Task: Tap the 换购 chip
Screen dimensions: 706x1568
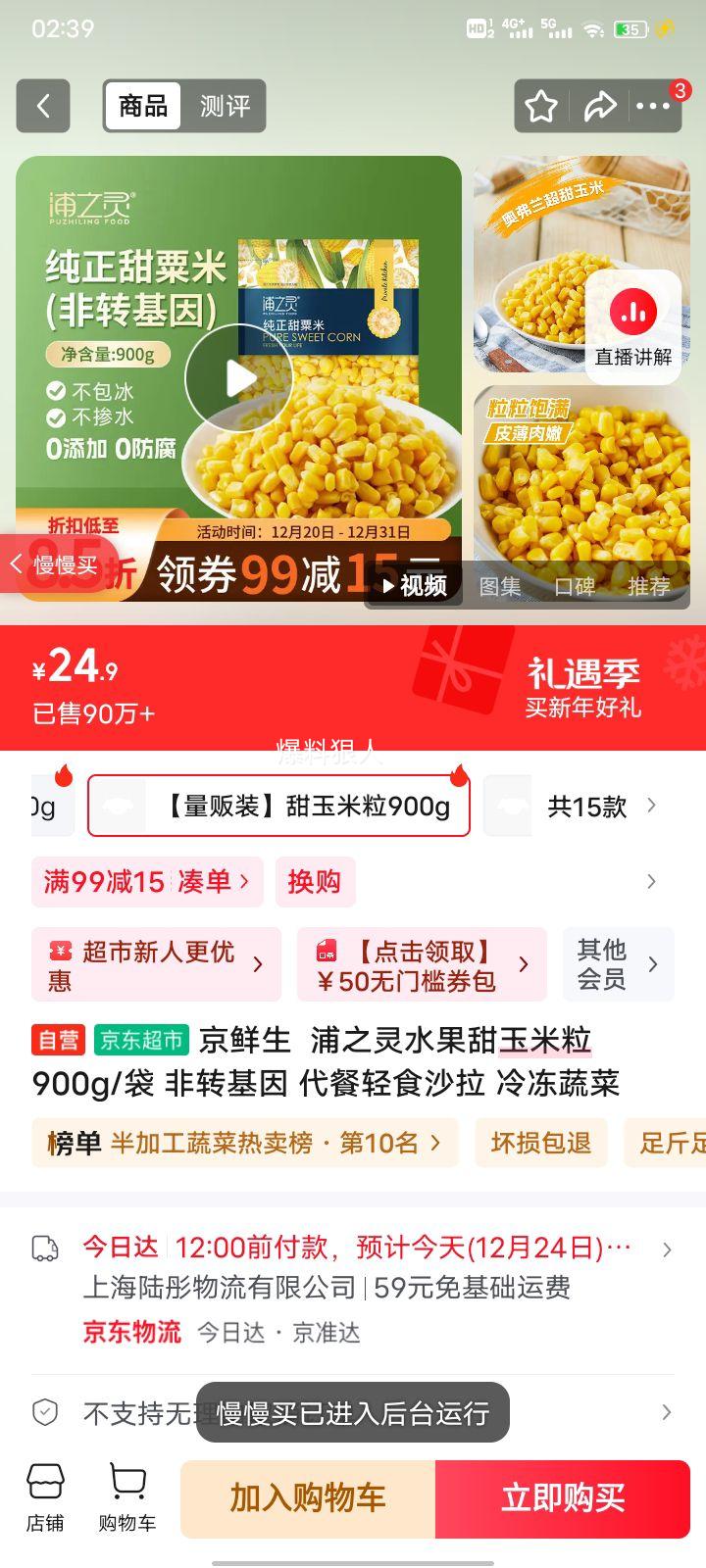Action: (314, 881)
